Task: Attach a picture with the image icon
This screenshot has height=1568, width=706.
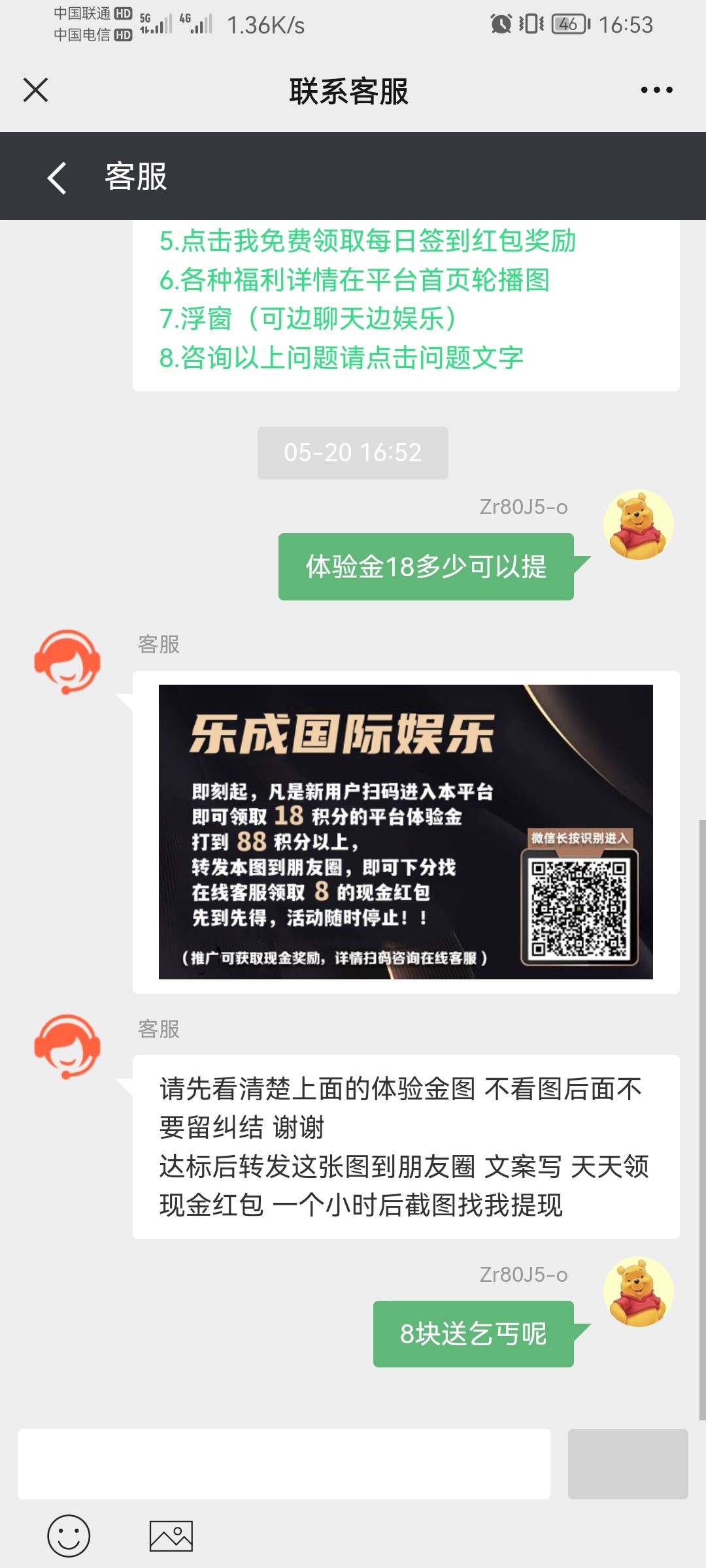Action: pos(171,1536)
